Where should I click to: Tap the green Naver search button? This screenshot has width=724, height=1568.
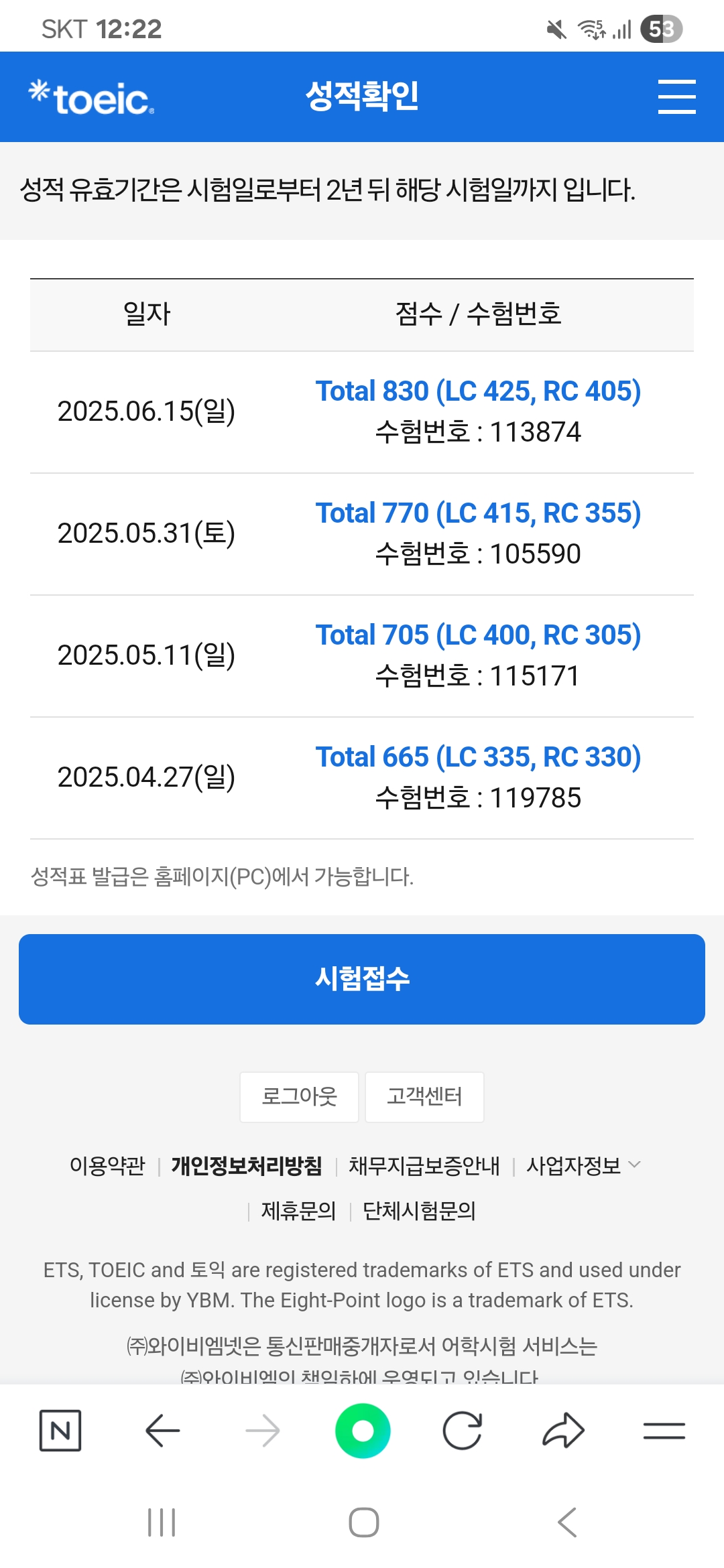363,1431
